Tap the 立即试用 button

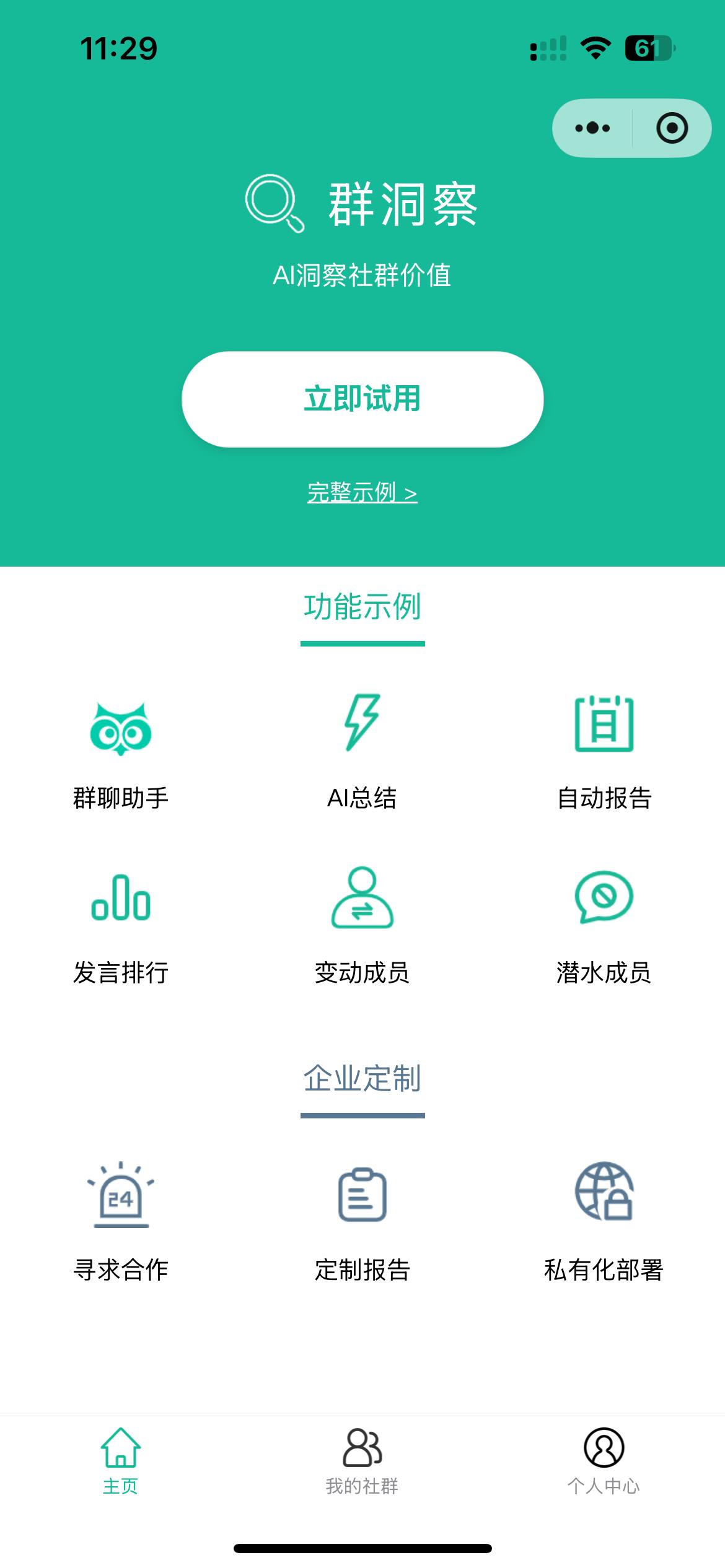click(362, 399)
